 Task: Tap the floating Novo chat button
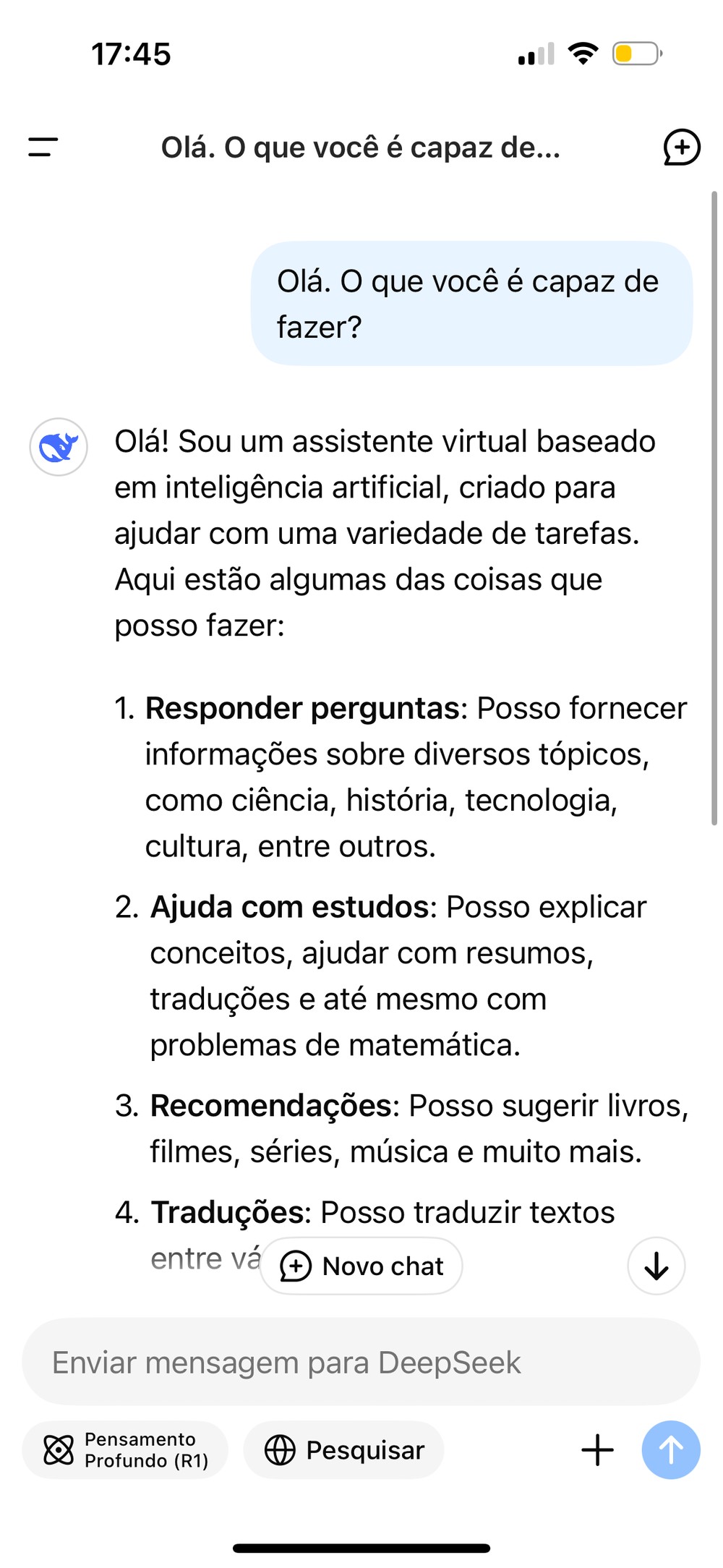click(x=361, y=1266)
